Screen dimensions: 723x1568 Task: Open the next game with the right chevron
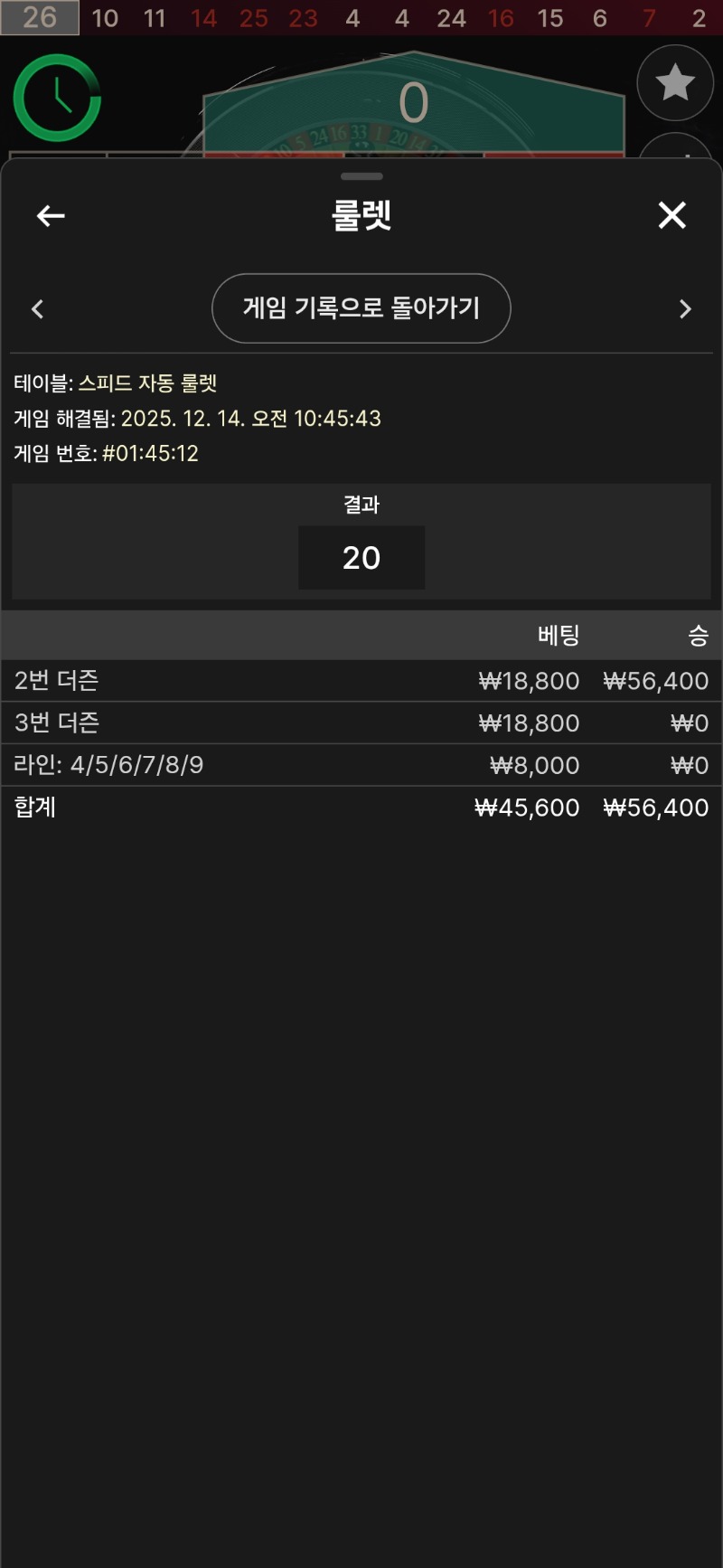point(685,308)
